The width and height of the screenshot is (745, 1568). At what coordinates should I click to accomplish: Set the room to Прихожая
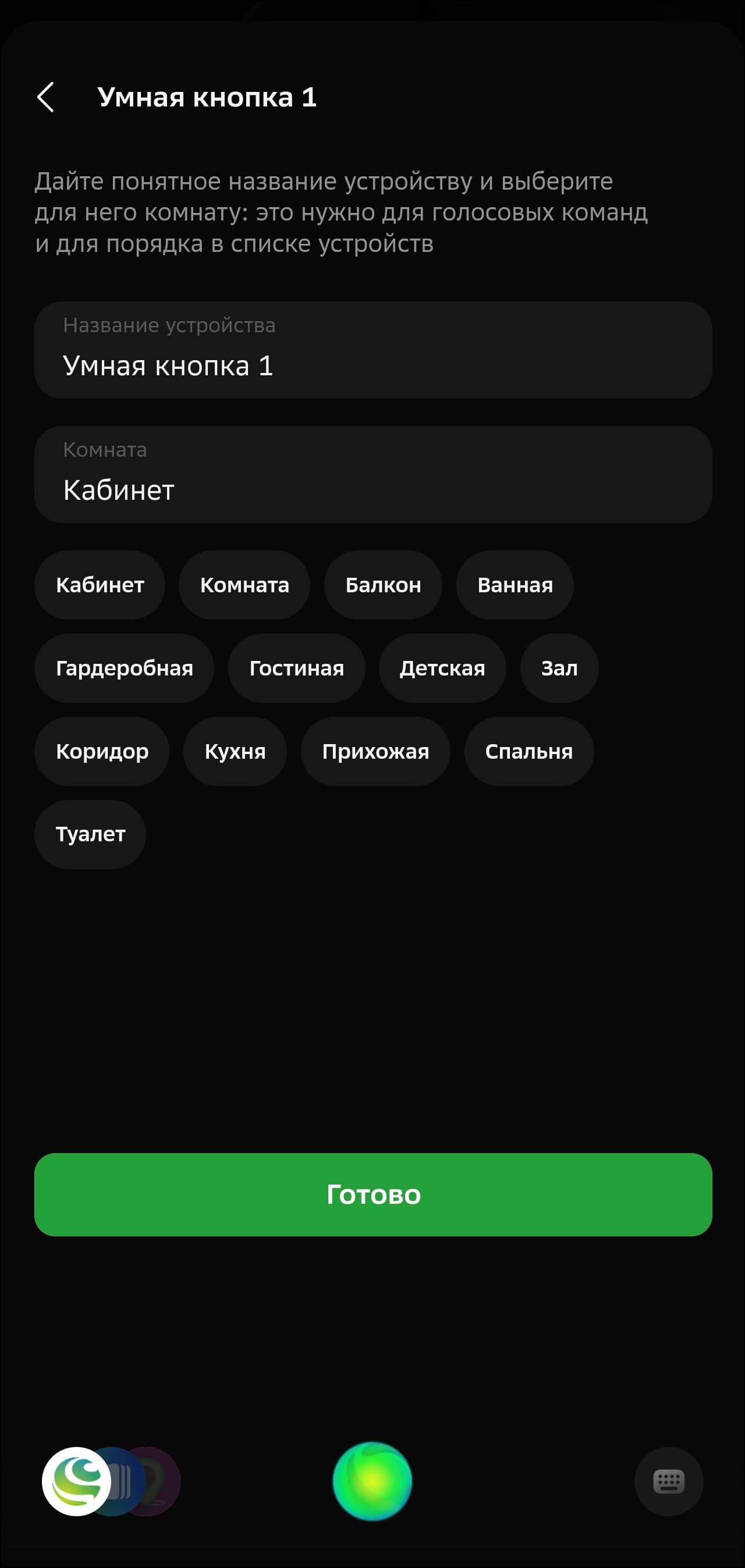coord(375,751)
